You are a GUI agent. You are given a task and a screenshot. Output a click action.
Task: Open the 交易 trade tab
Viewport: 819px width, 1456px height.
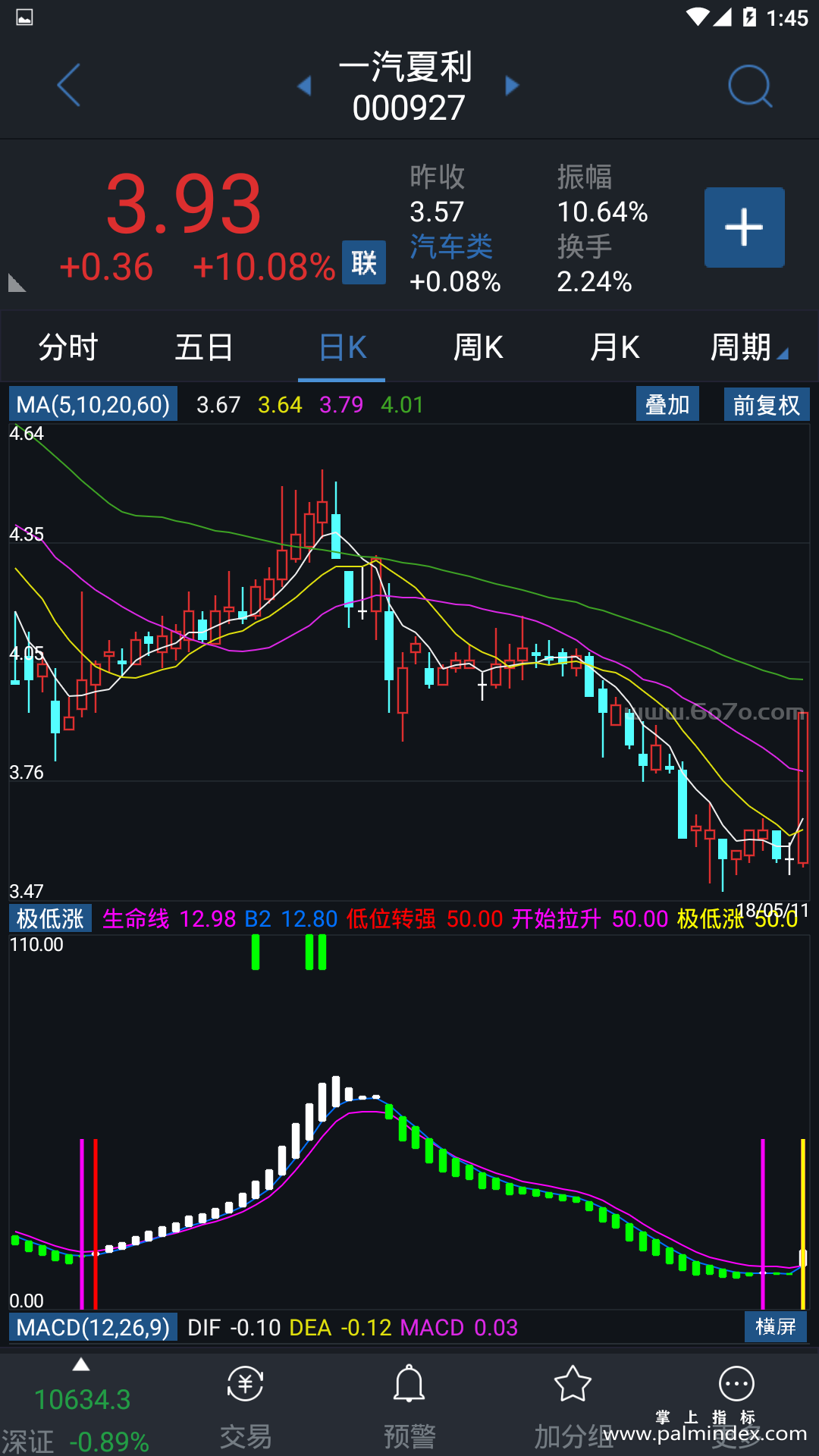245,1407
